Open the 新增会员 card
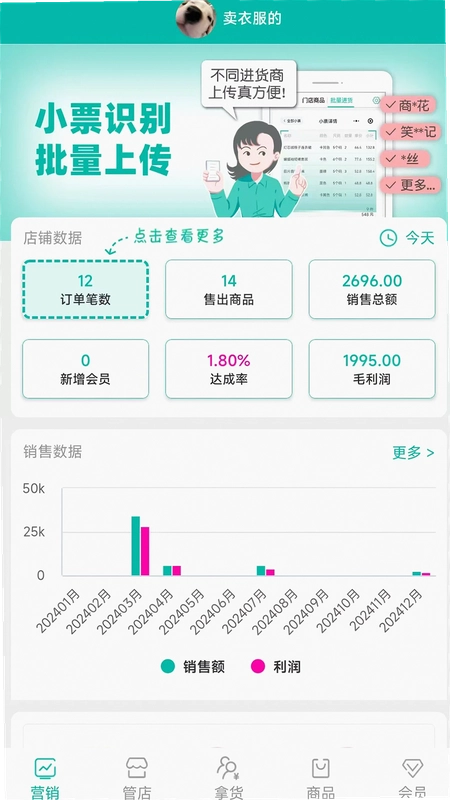The image size is (450, 800). (85, 369)
